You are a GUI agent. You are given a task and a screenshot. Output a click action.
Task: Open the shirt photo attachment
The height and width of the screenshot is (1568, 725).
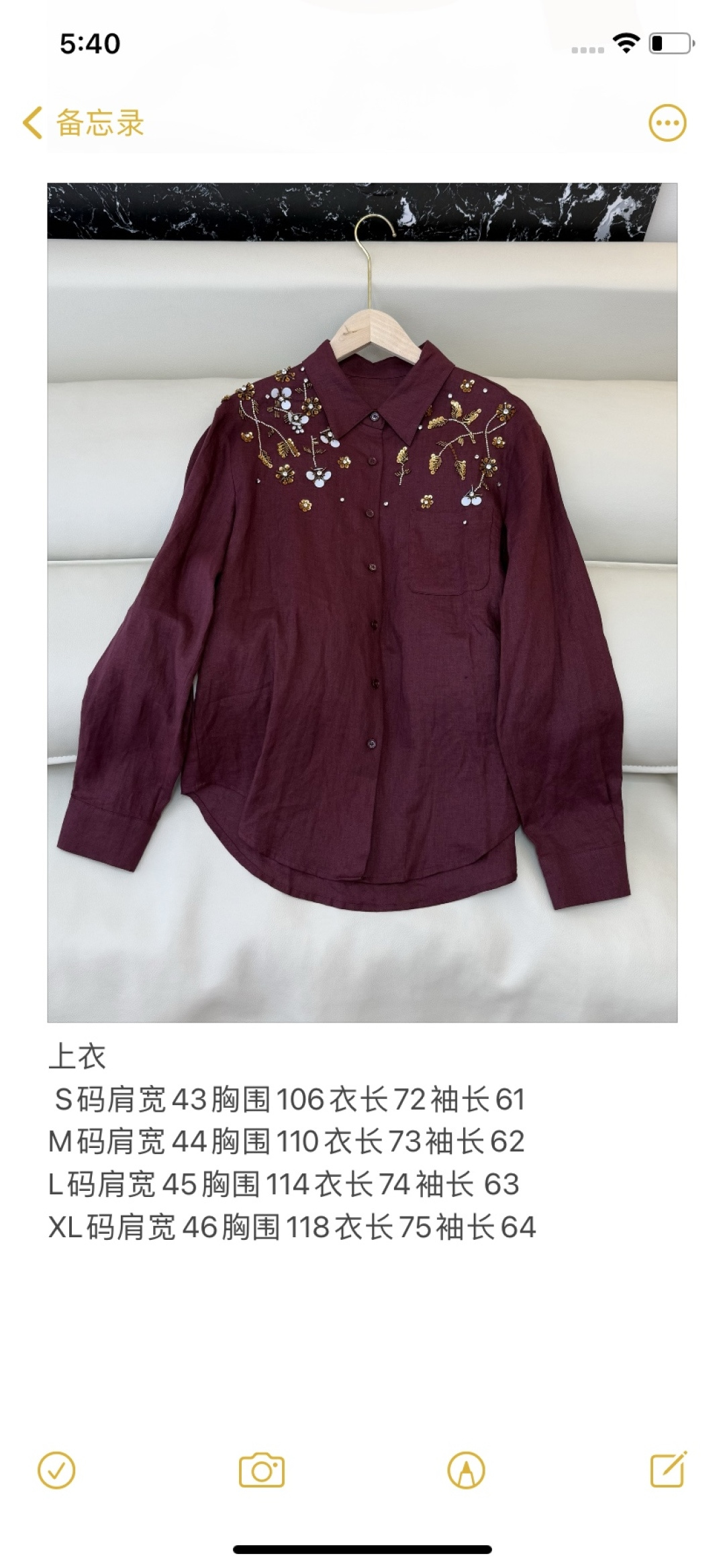362,602
